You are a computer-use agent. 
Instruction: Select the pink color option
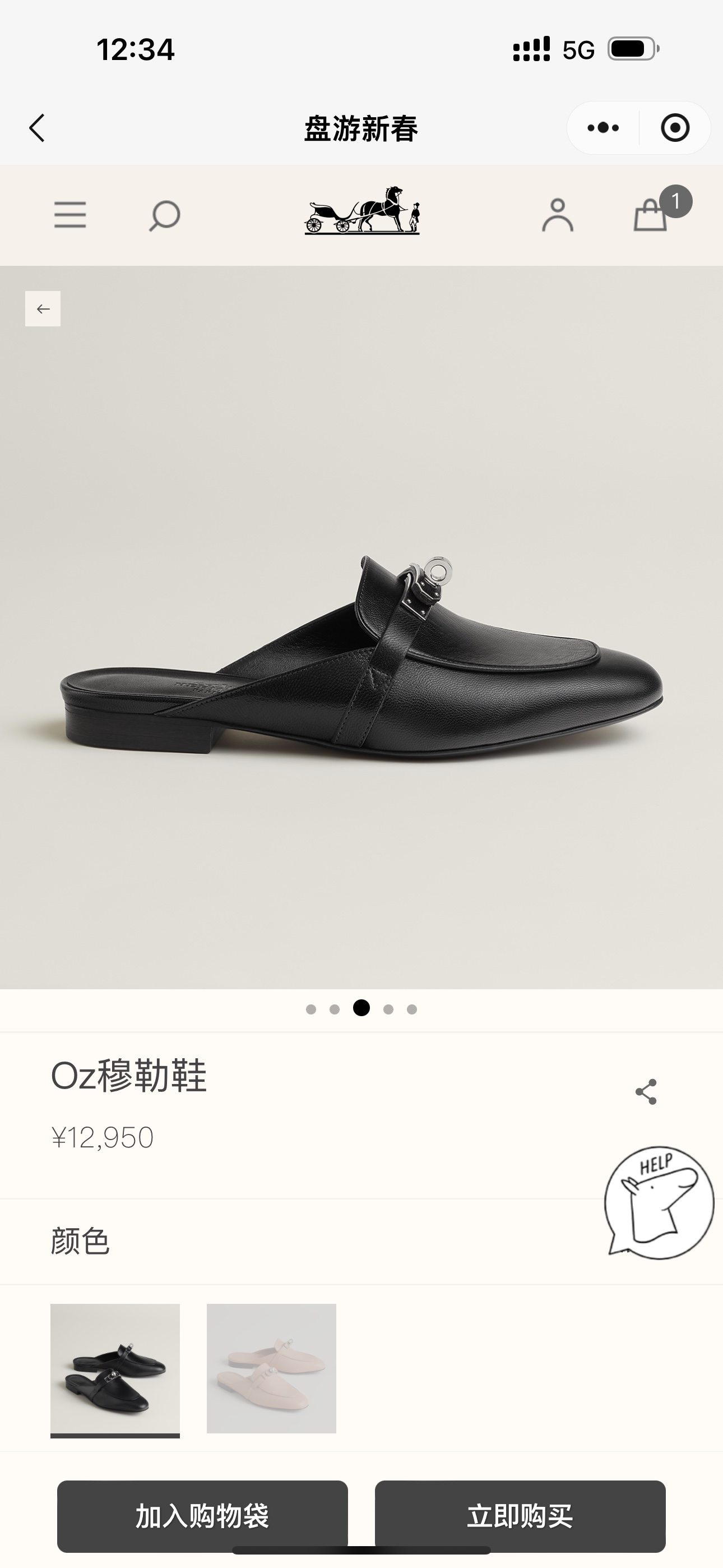click(x=271, y=1368)
